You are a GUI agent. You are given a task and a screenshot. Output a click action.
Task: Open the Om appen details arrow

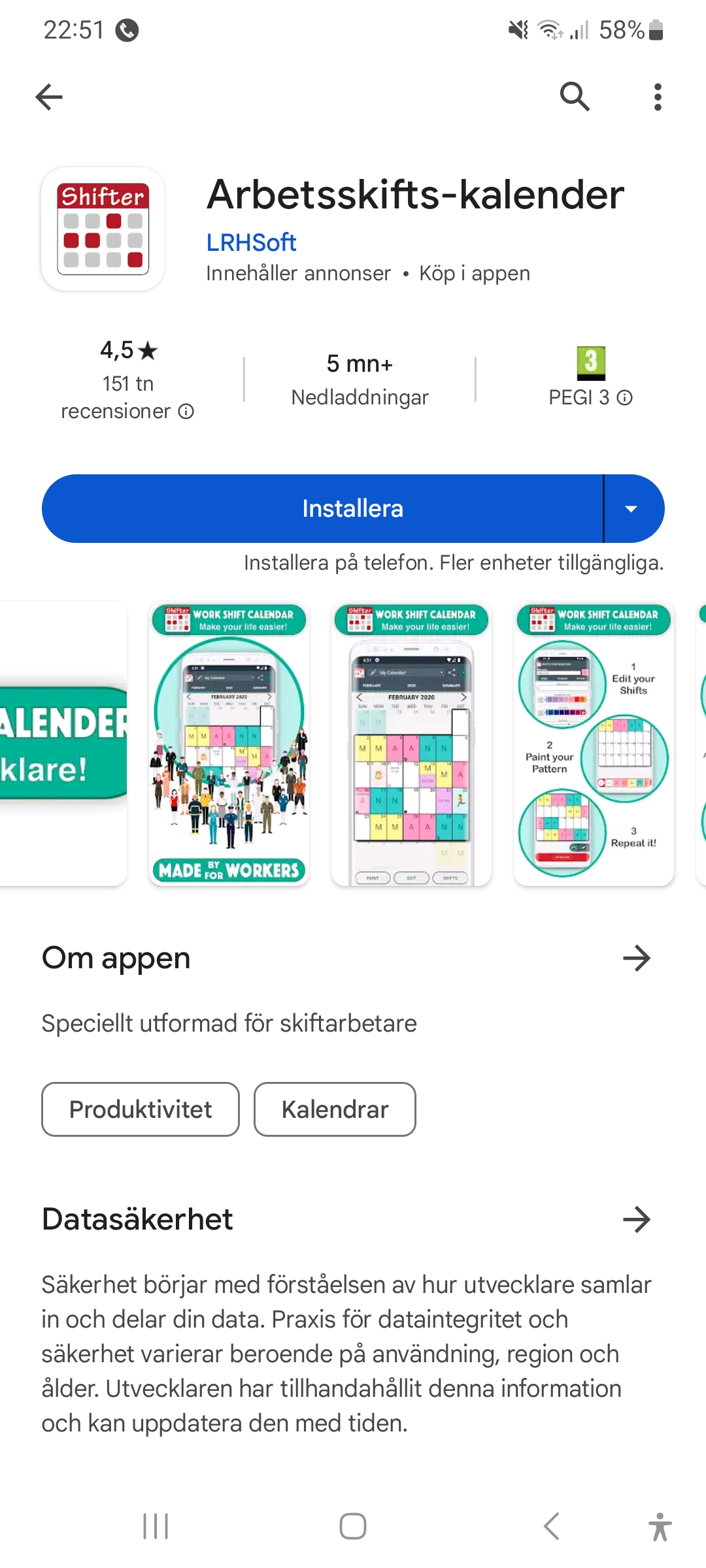pos(637,958)
